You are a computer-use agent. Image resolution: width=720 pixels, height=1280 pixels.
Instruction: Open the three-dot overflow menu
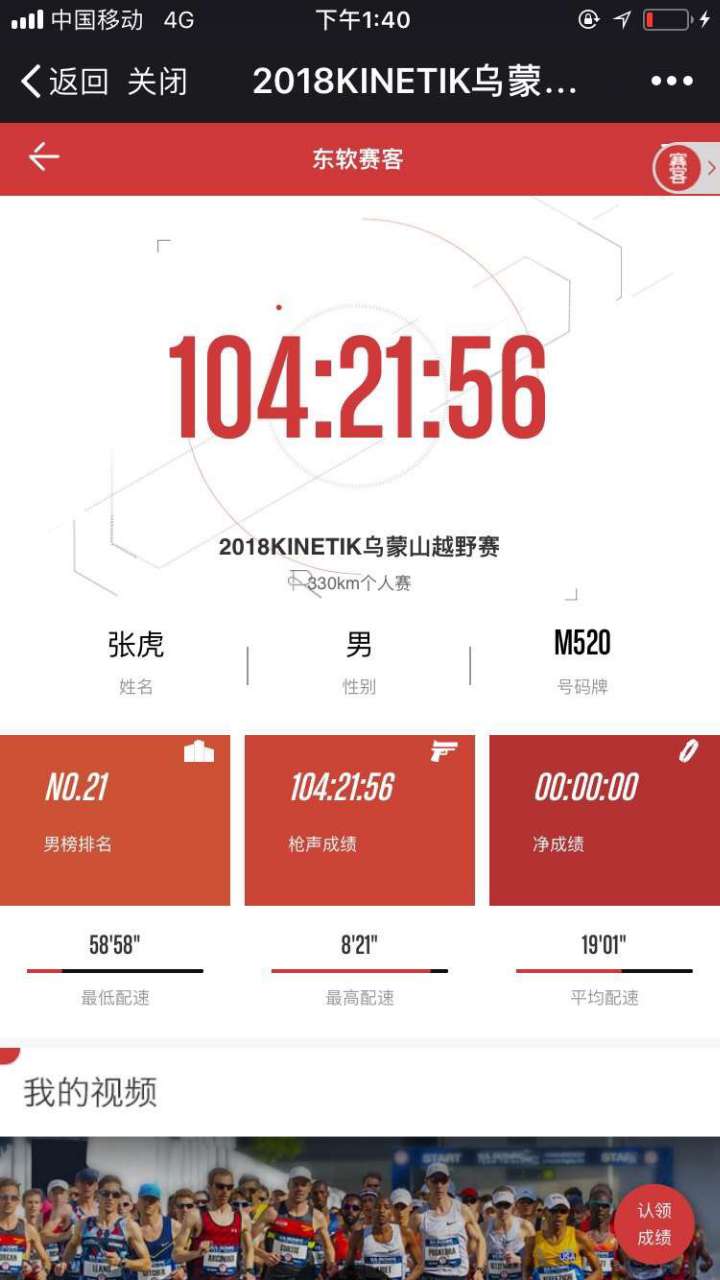coord(671,81)
